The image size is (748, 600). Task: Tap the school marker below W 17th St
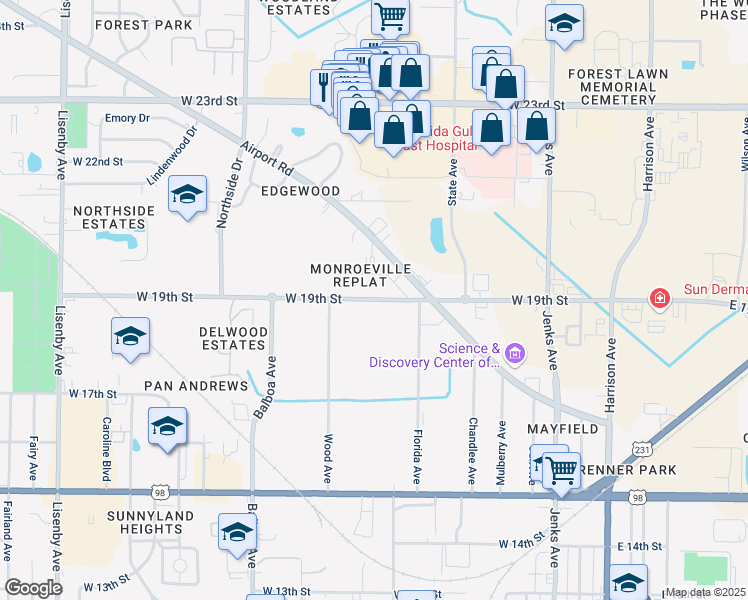[x=168, y=427]
